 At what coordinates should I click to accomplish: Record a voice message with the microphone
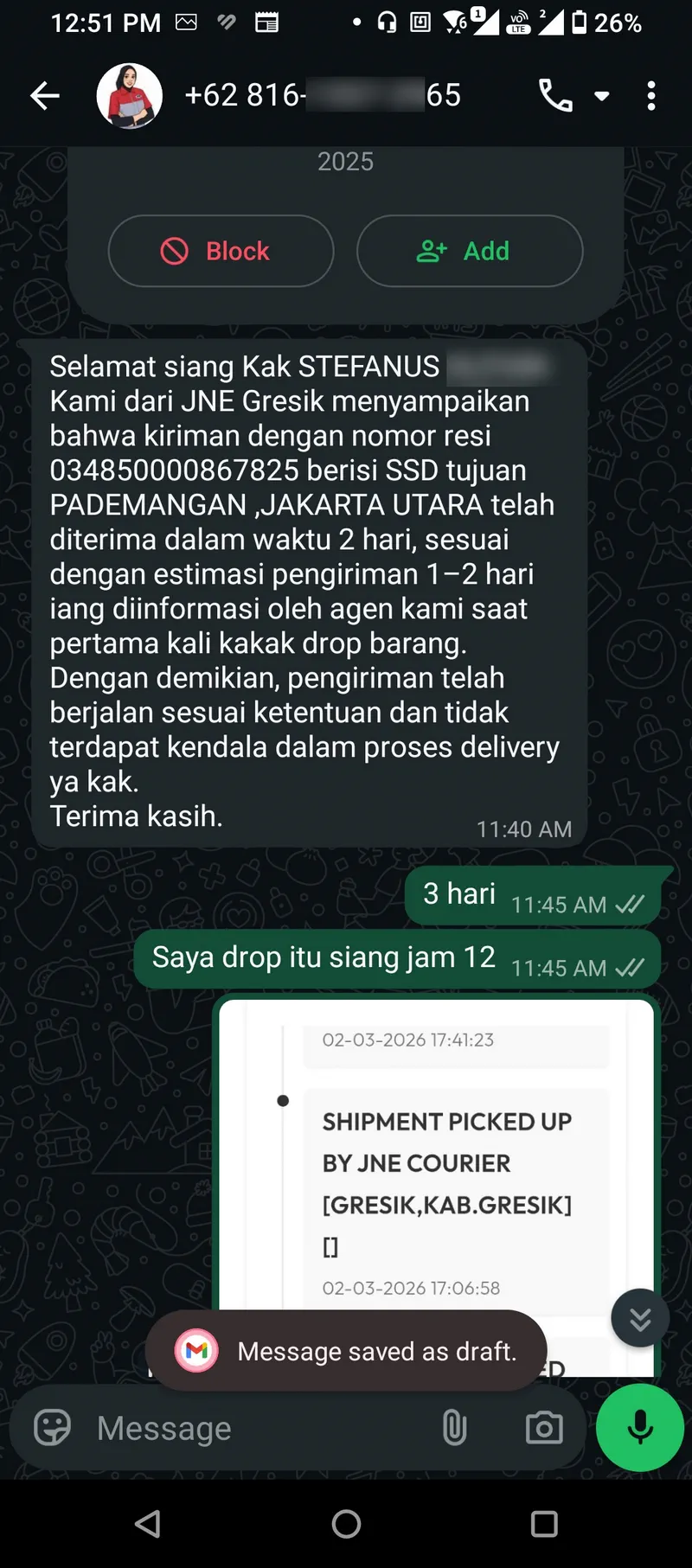tap(640, 1428)
